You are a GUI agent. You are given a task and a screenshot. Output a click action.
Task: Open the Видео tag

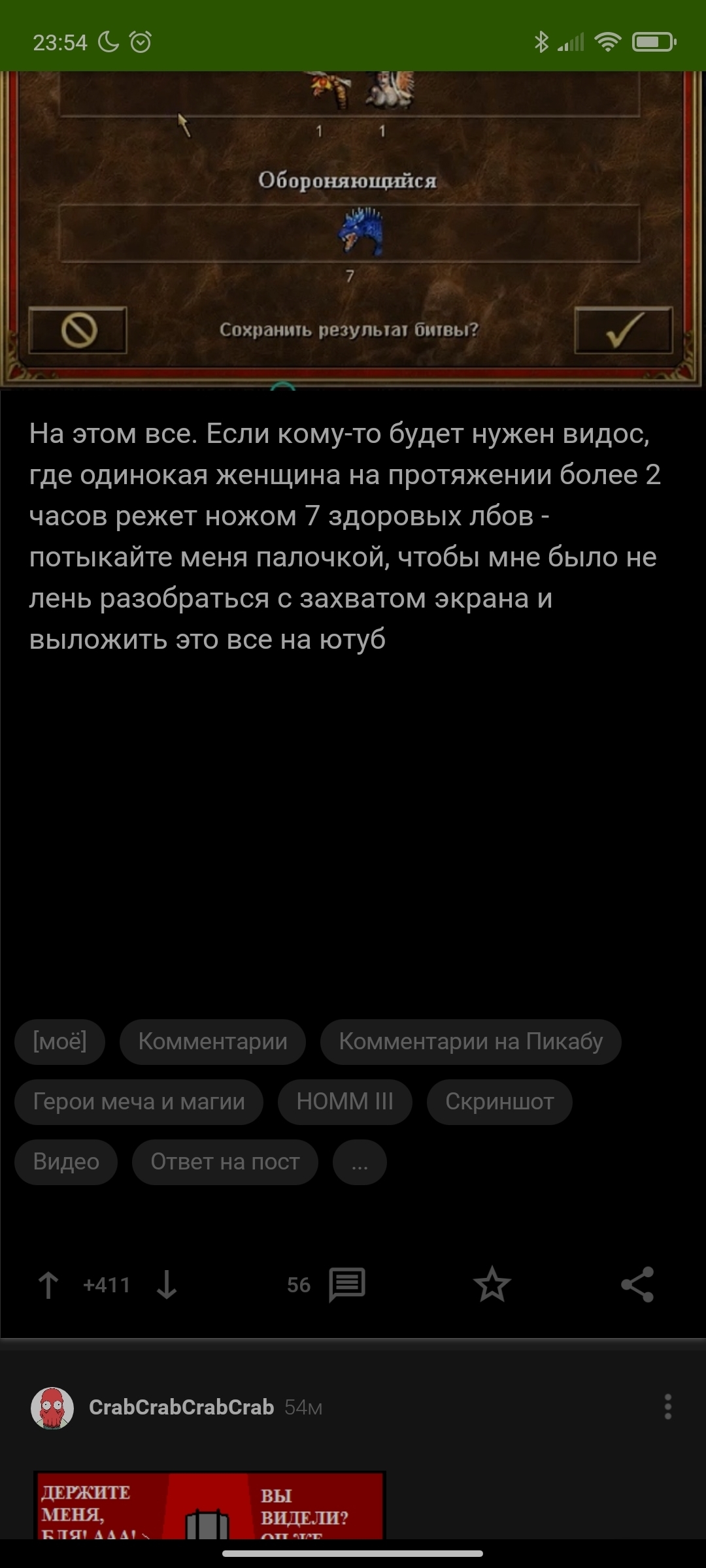point(66,1162)
